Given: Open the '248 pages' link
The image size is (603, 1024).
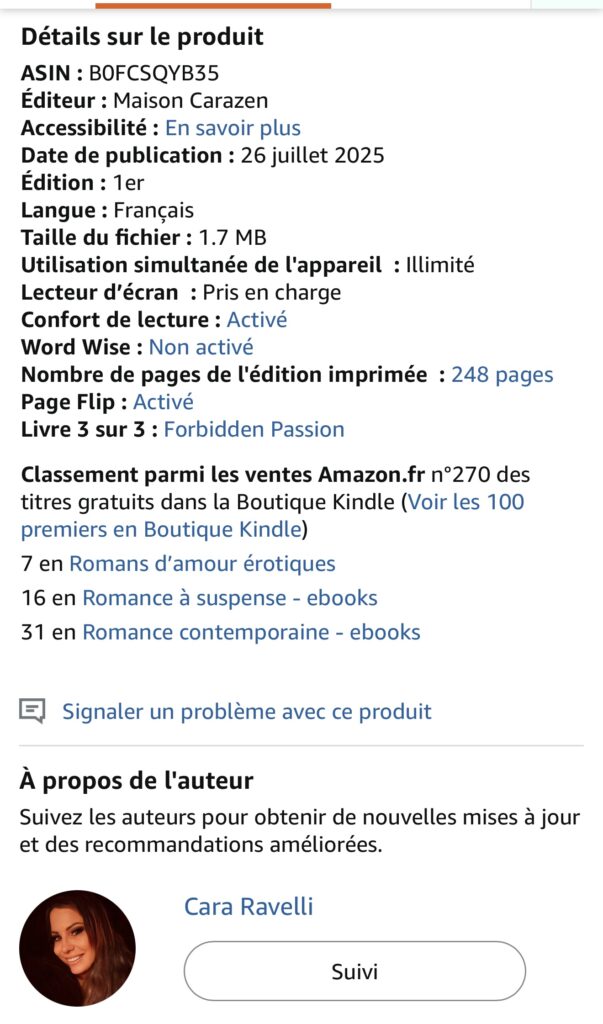Looking at the screenshot, I should (502, 375).
